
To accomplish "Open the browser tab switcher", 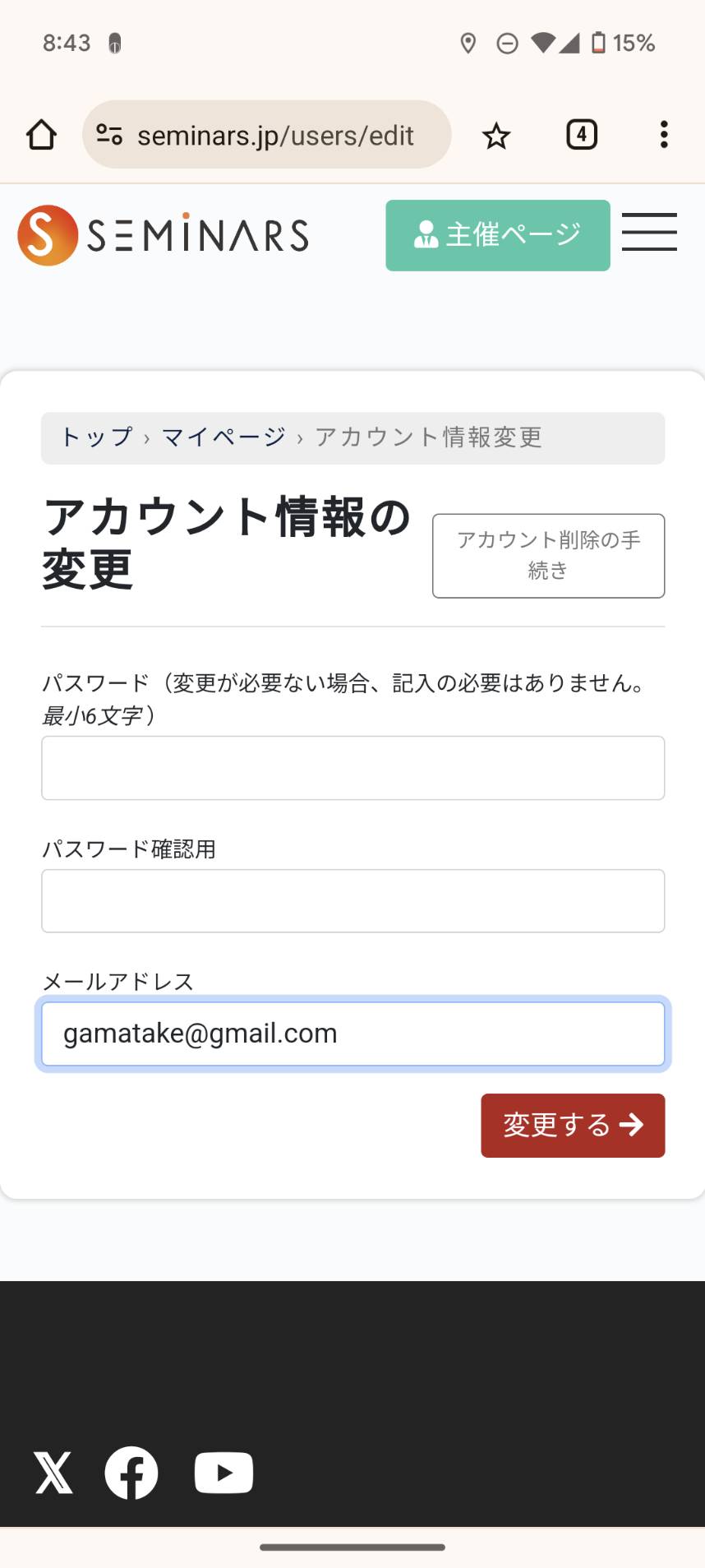I will click(582, 135).
